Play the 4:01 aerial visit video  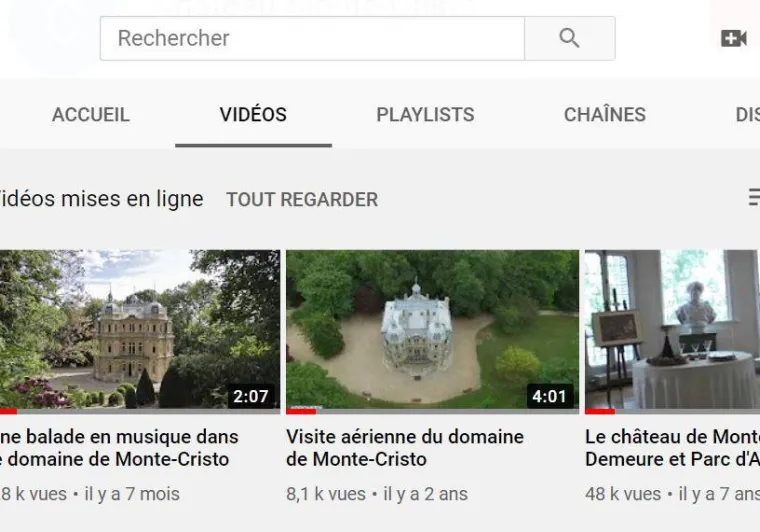click(x=432, y=330)
